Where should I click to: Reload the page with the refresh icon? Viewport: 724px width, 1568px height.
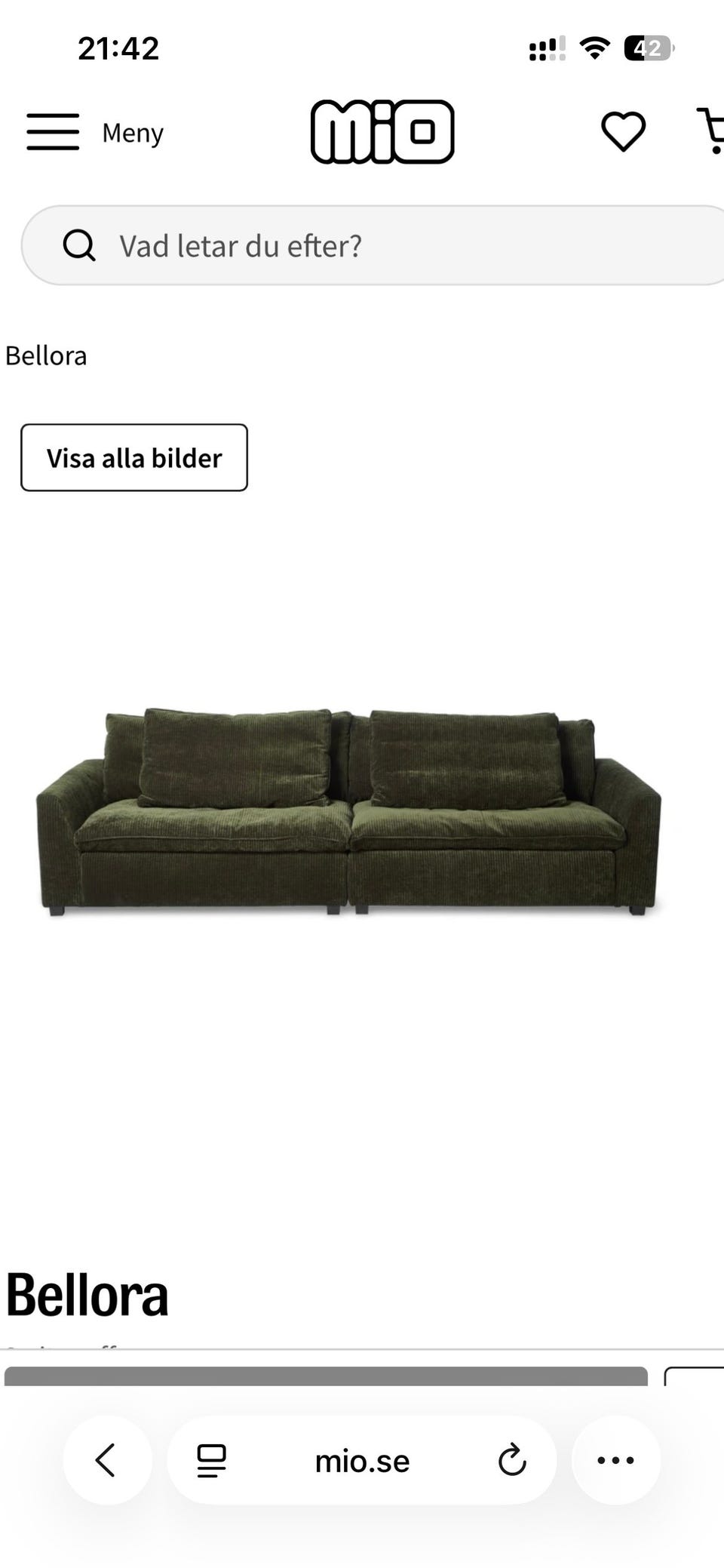[512, 1459]
